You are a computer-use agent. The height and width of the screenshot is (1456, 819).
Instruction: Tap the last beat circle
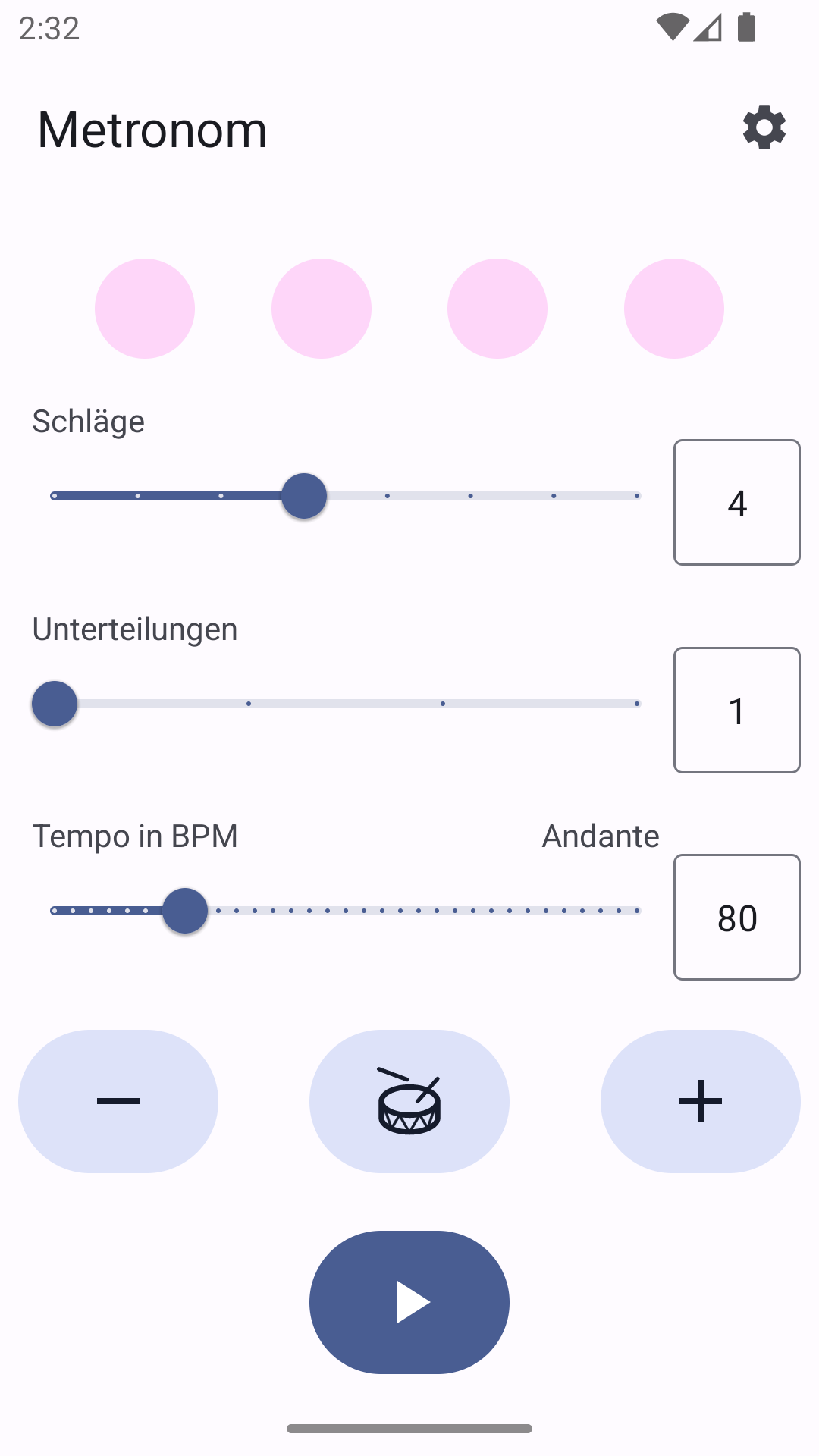coord(673,309)
